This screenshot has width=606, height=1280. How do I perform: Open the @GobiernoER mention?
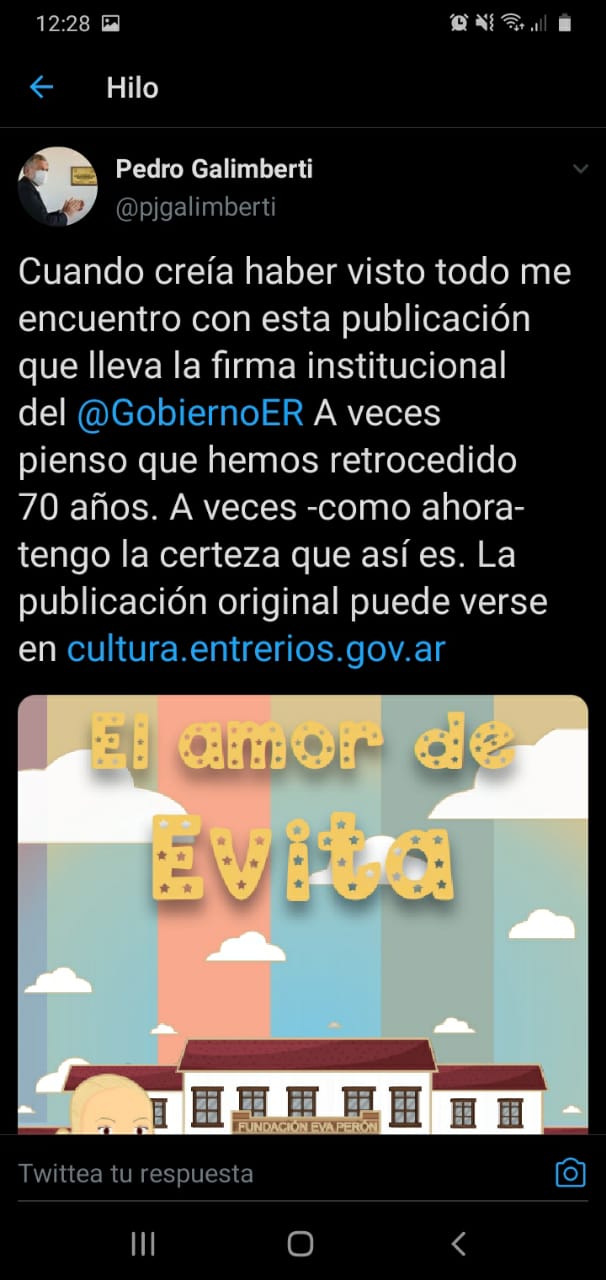pos(190,413)
